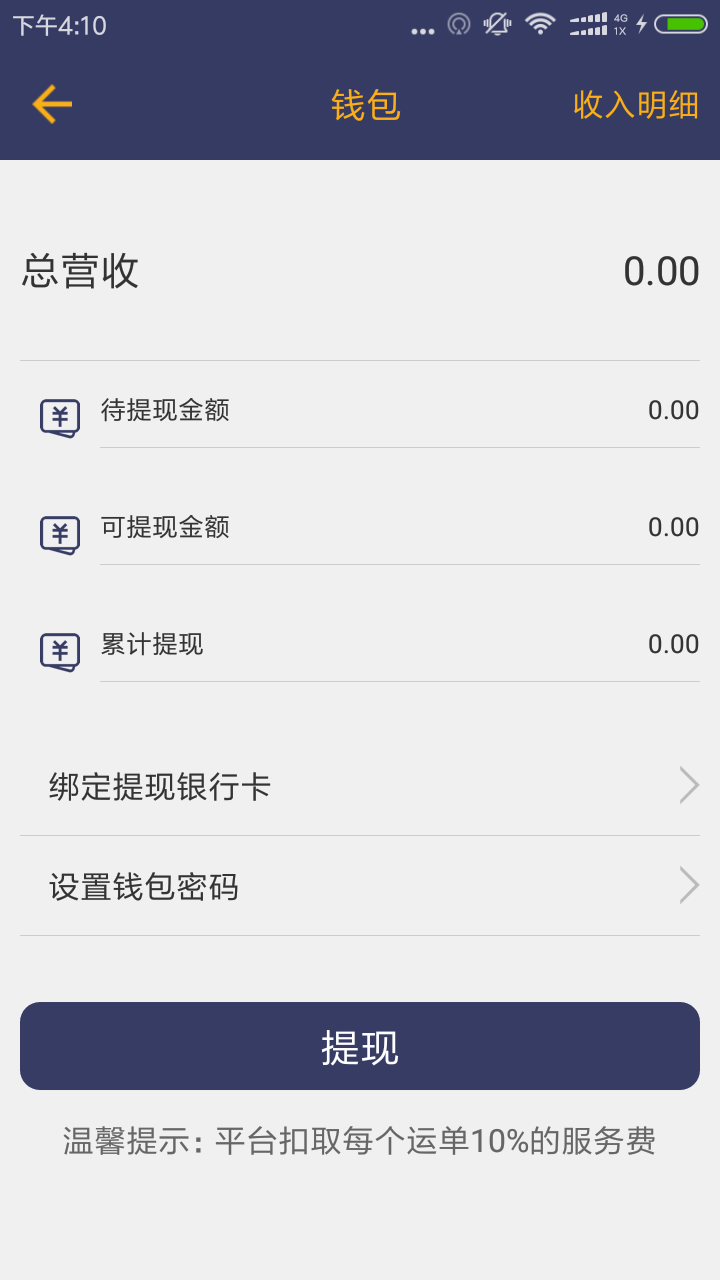Viewport: 720px width, 1280px height.
Task: Go back using the arrow icon
Action: (52, 104)
